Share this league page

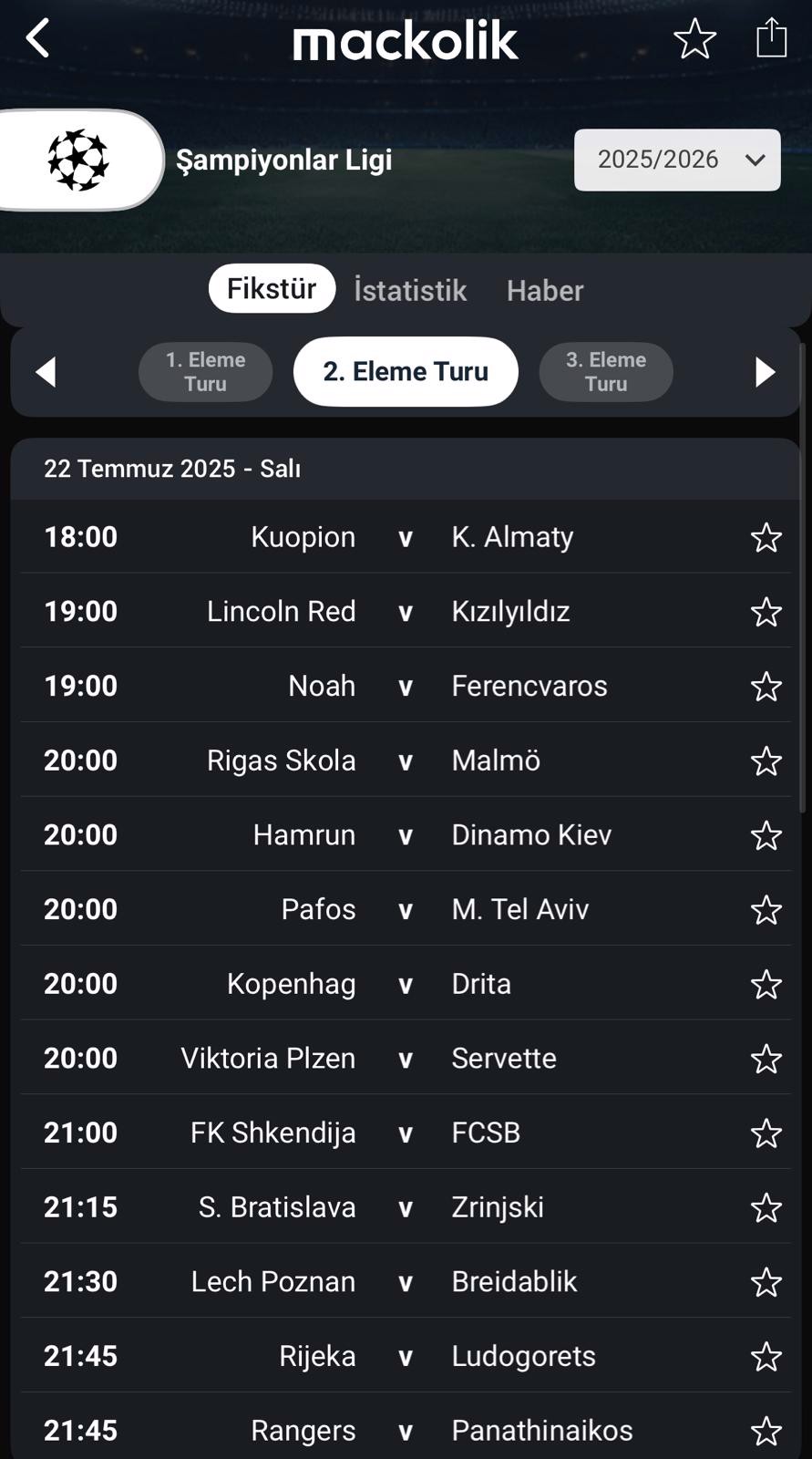[771, 38]
